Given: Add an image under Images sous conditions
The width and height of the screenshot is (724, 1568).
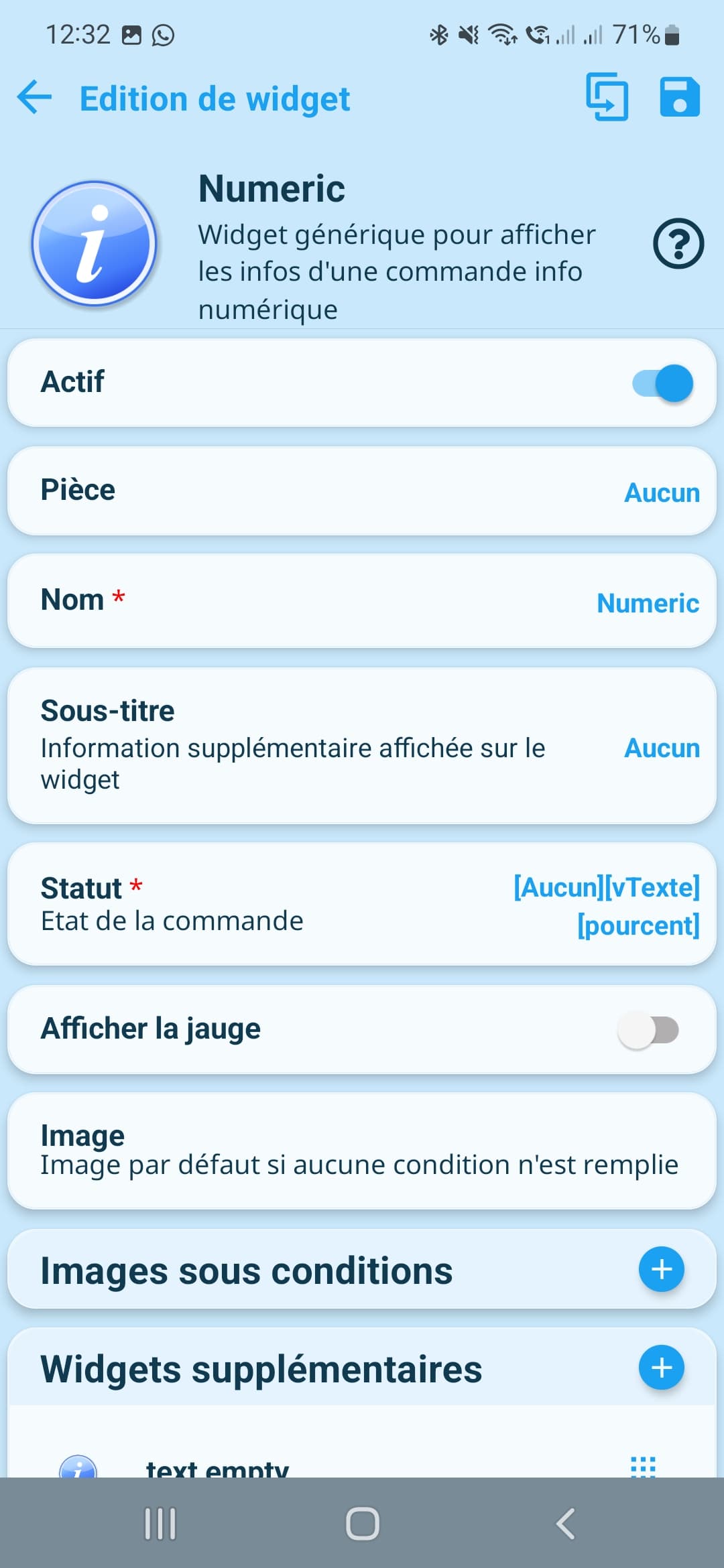Looking at the screenshot, I should (661, 1269).
